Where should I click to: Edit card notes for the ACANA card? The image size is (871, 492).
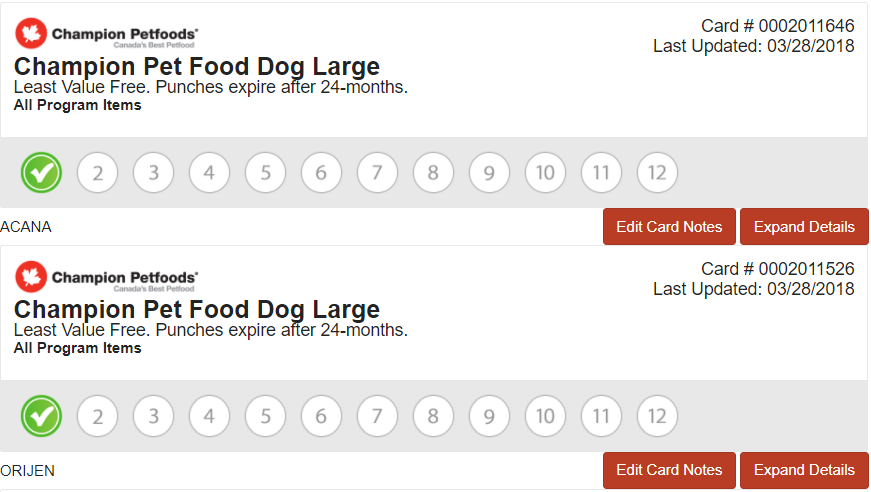669,227
